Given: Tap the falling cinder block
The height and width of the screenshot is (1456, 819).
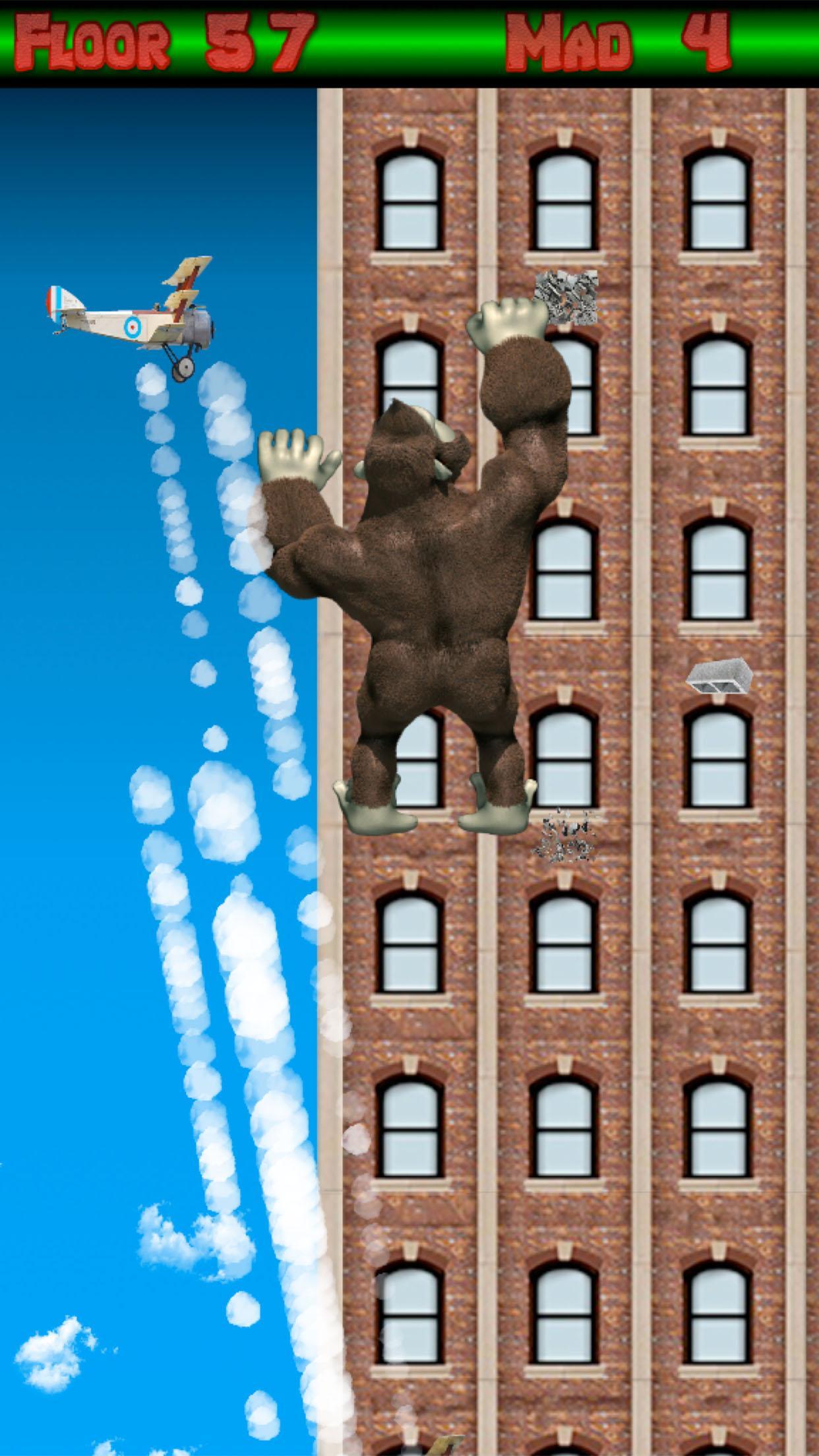Looking at the screenshot, I should [719, 678].
